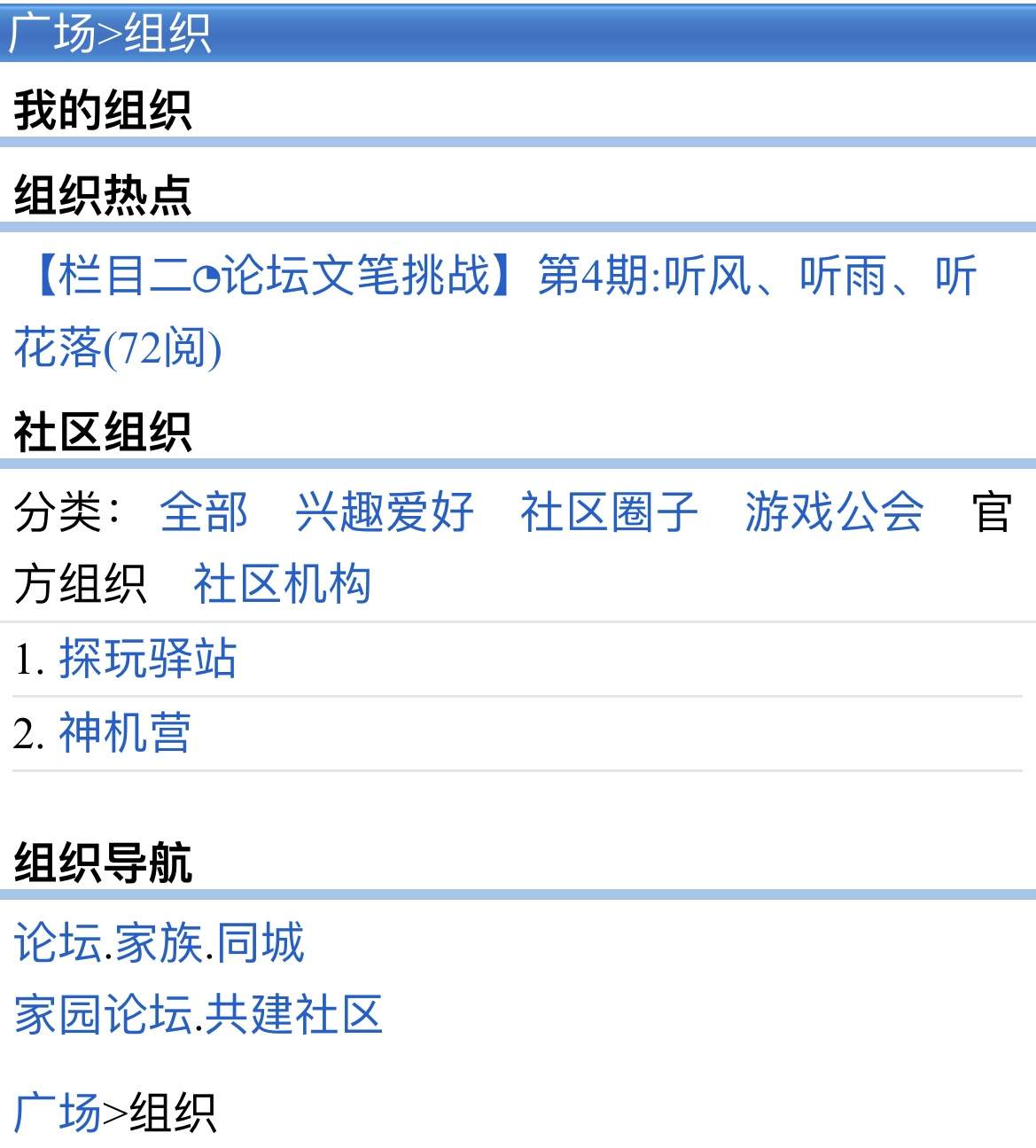
Task: Filter by 社区圈子 category
Action: [x=609, y=512]
